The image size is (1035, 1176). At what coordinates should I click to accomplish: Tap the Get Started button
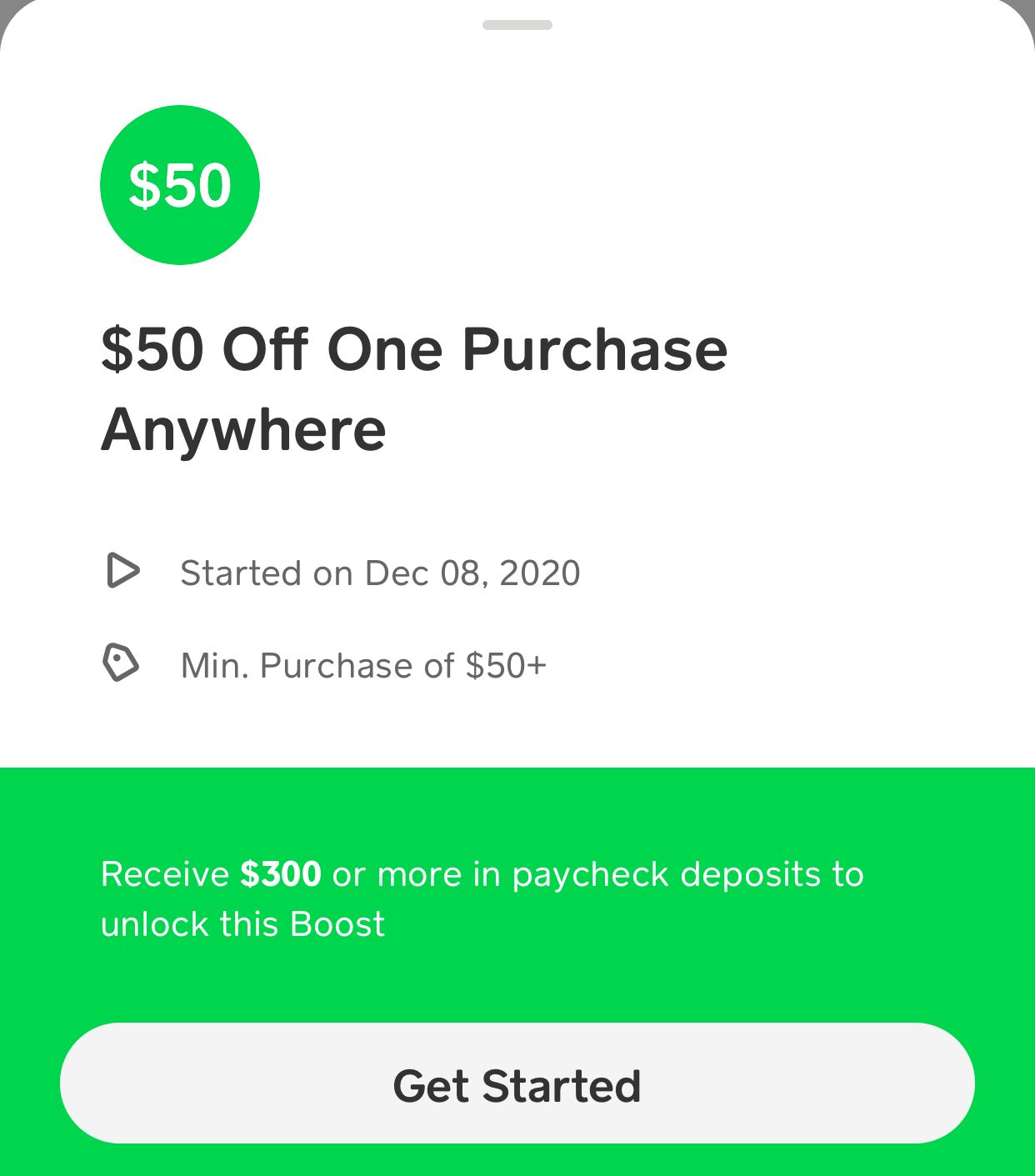517,1083
